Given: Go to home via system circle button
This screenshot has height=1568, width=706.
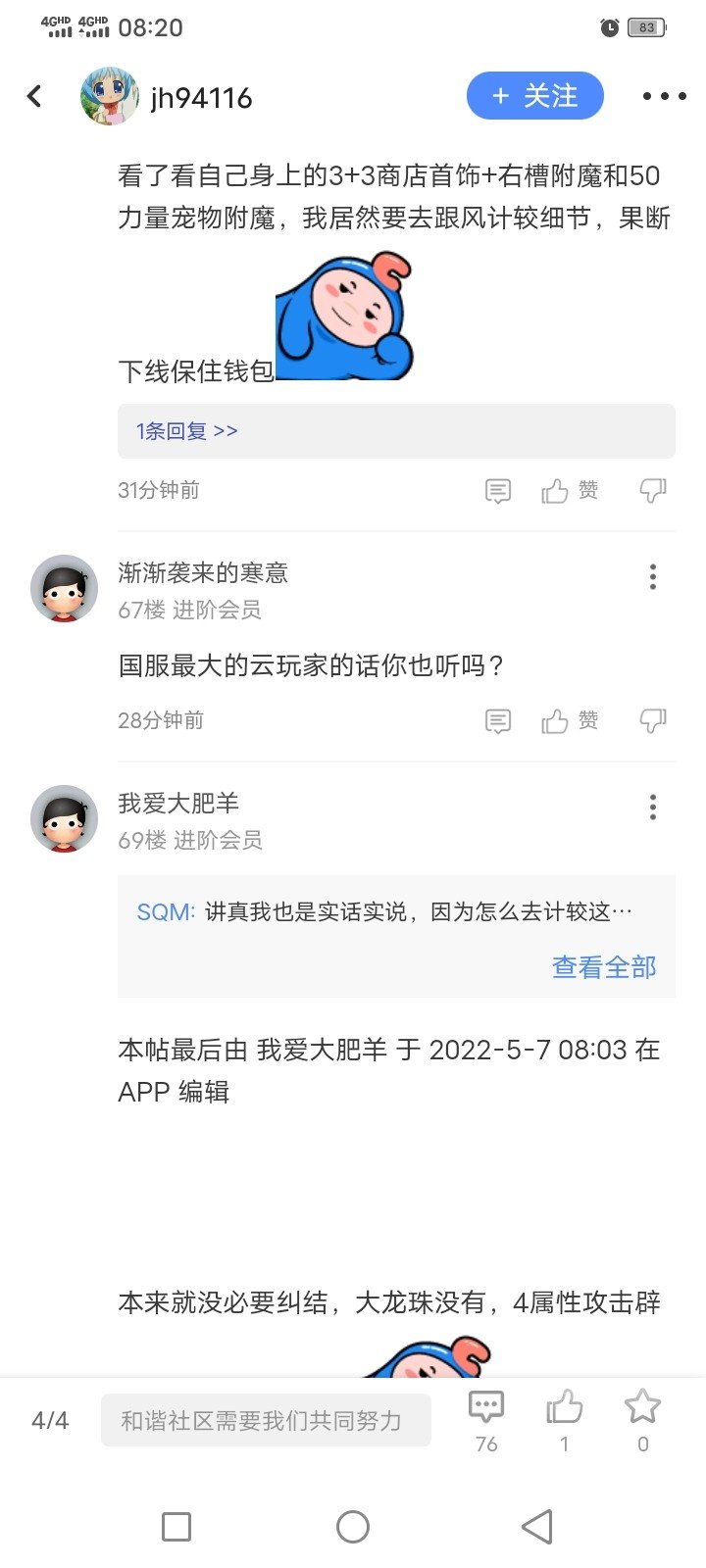Looking at the screenshot, I should click(x=353, y=1526).
